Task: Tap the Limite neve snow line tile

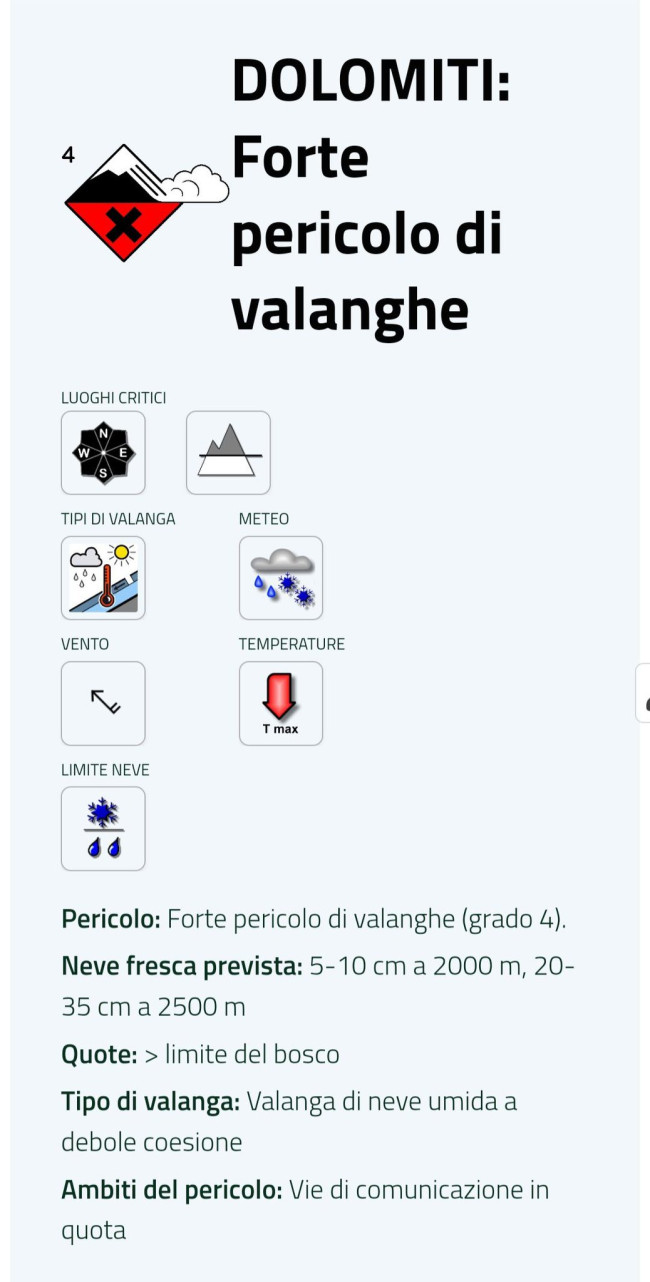Action: click(103, 829)
